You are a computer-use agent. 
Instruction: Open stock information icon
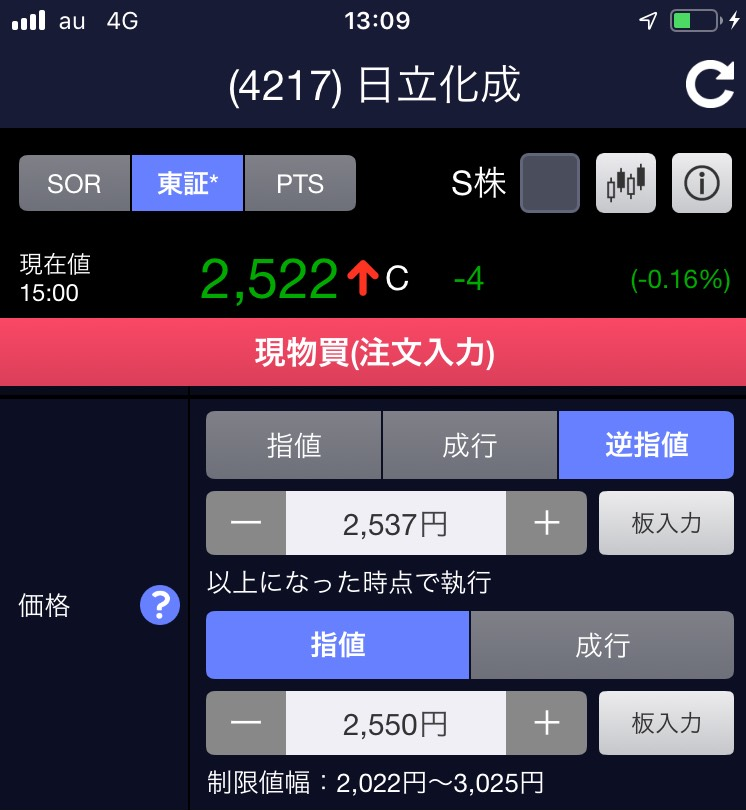click(701, 183)
